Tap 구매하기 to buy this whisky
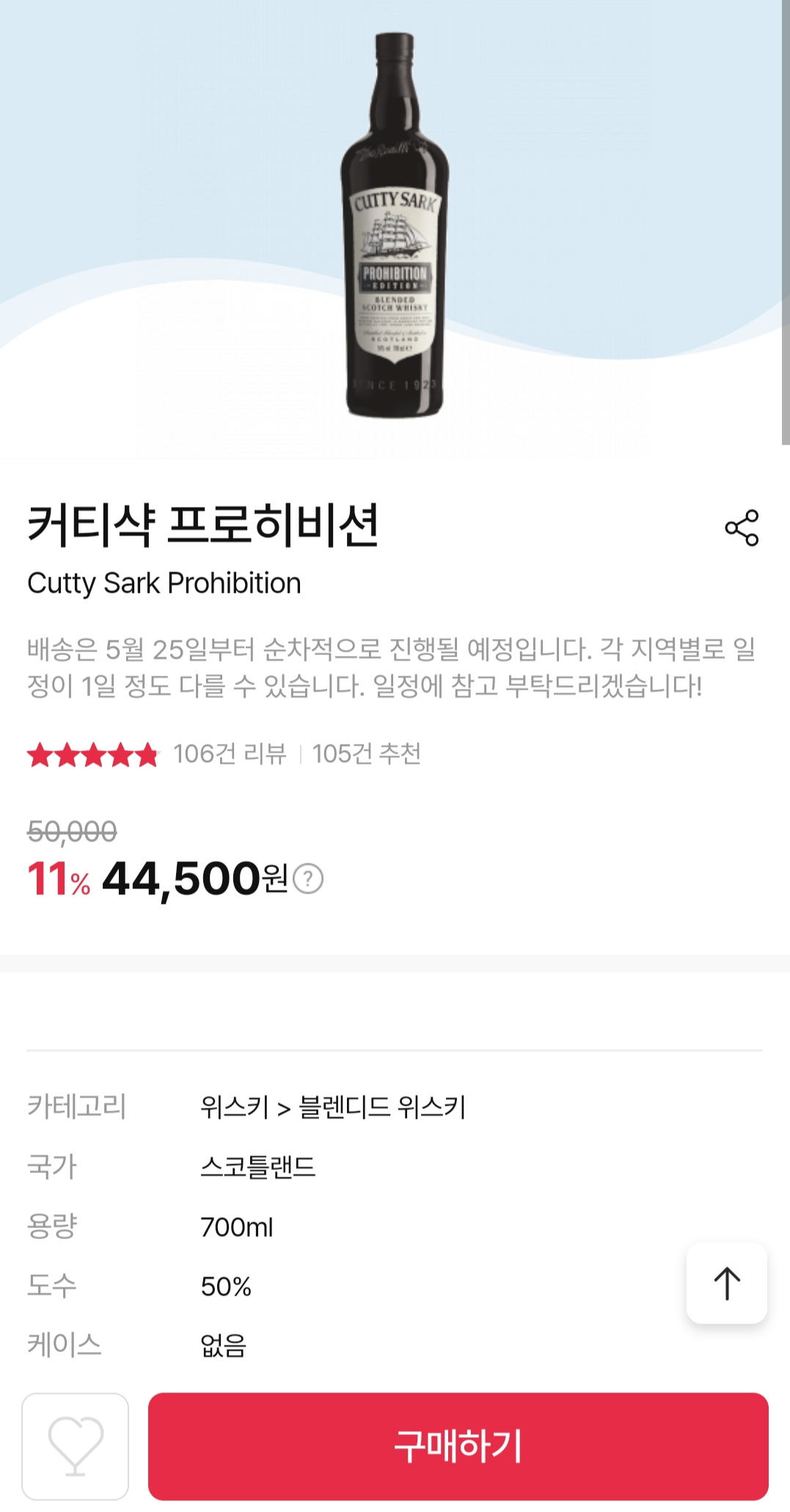Image resolution: width=790 pixels, height=1512 pixels. tap(458, 1446)
